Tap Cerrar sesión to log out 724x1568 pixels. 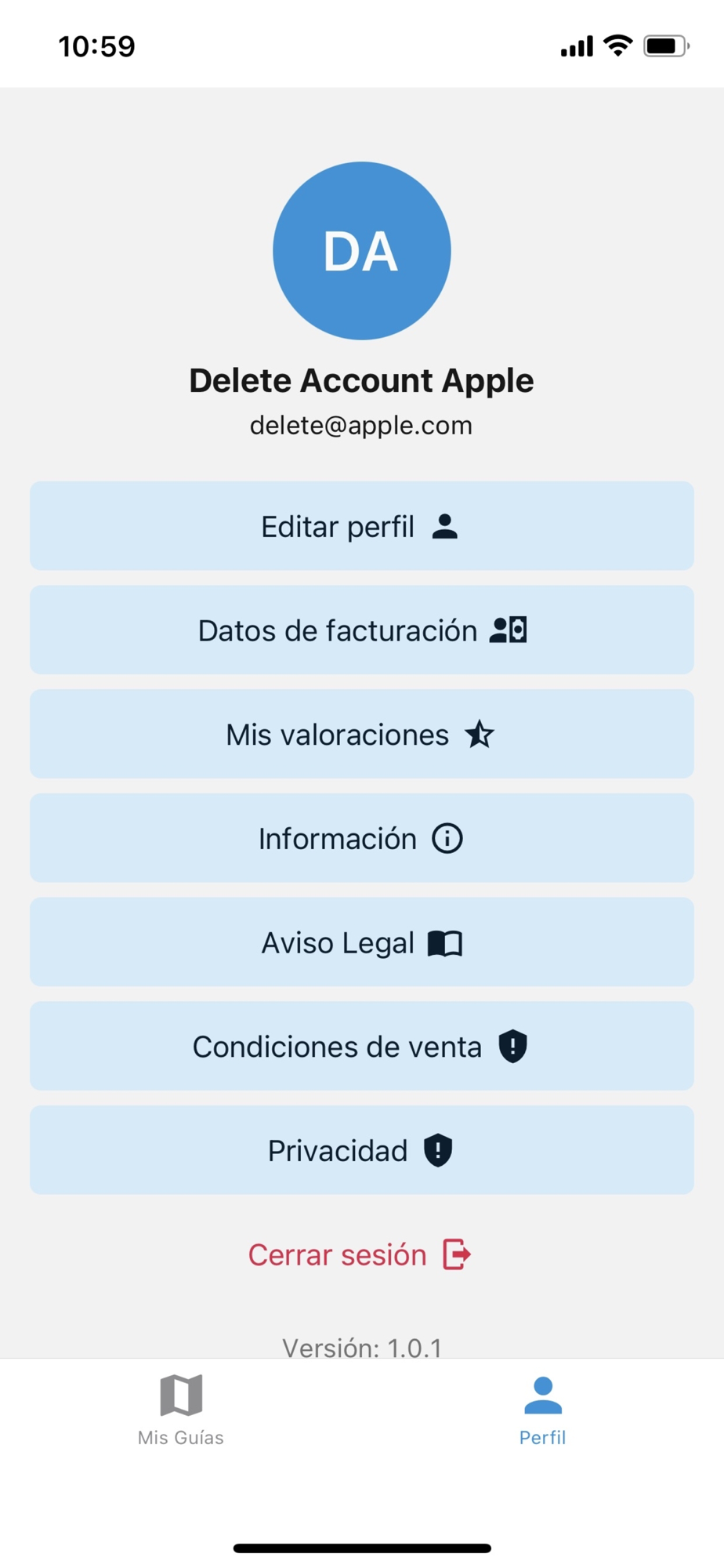[x=360, y=1254]
